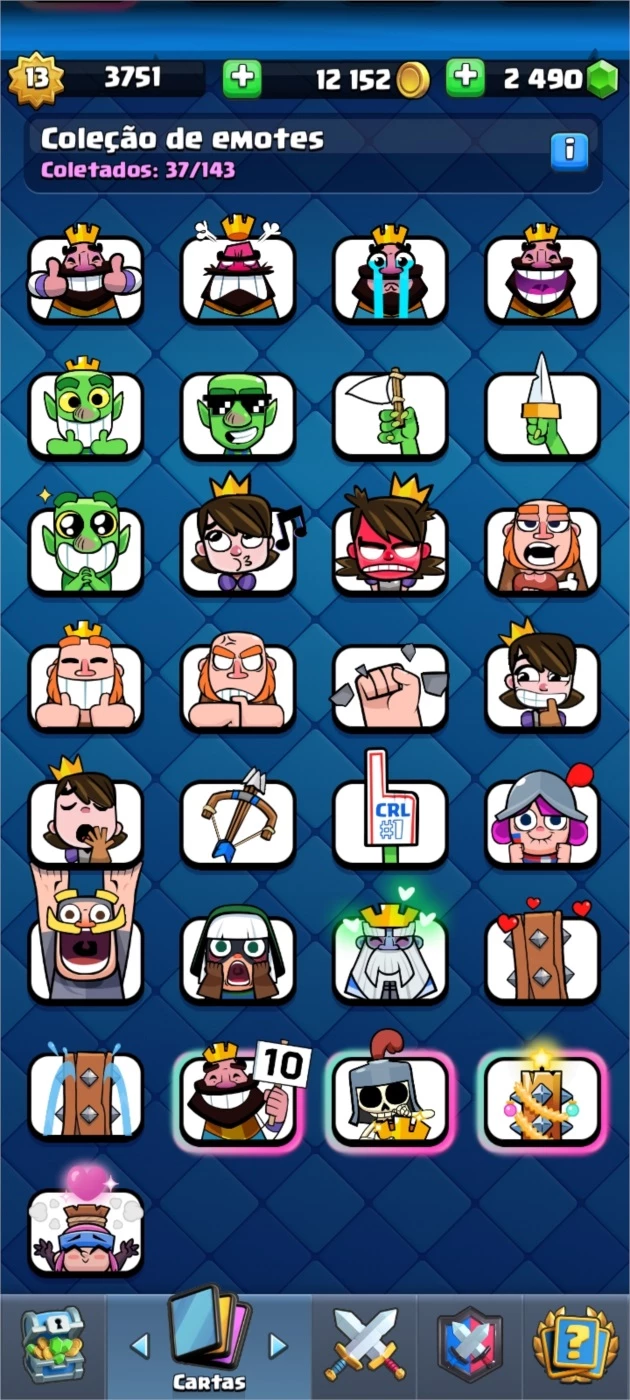The image size is (630, 1400).
Task: Open the blue info button
Action: (x=570, y=151)
